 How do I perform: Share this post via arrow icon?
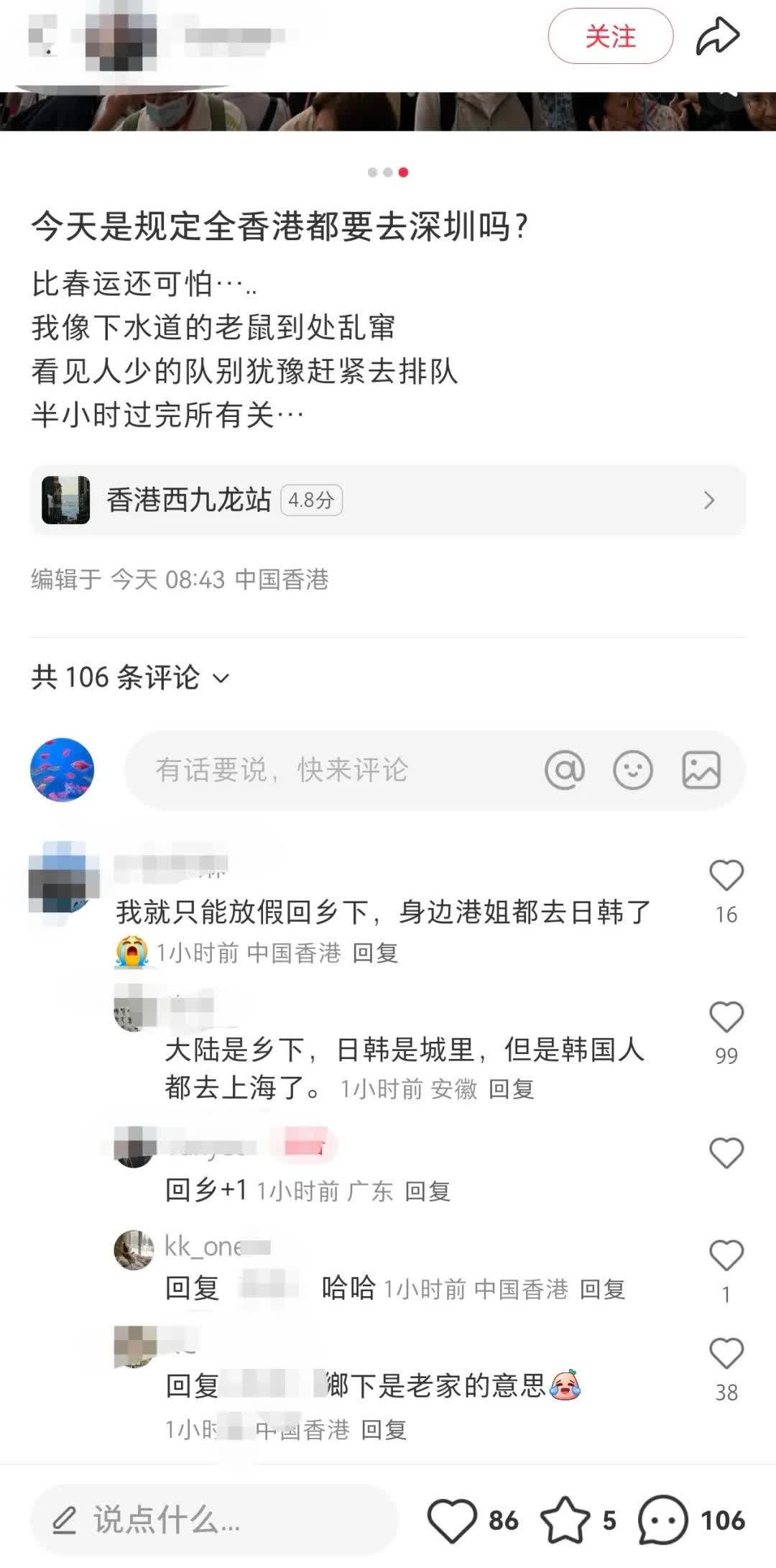(717, 36)
